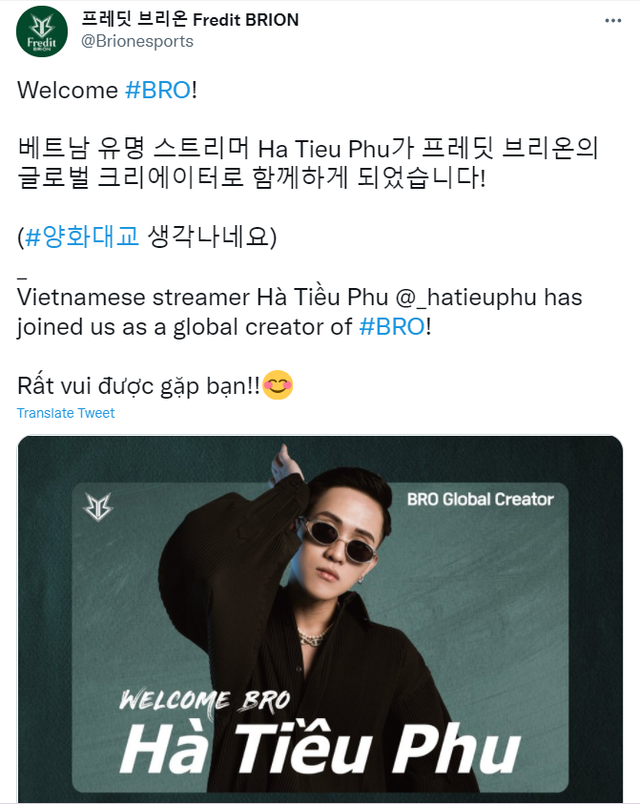
Task: Open the Hà Tiều Phu welcome image
Action: (320, 618)
